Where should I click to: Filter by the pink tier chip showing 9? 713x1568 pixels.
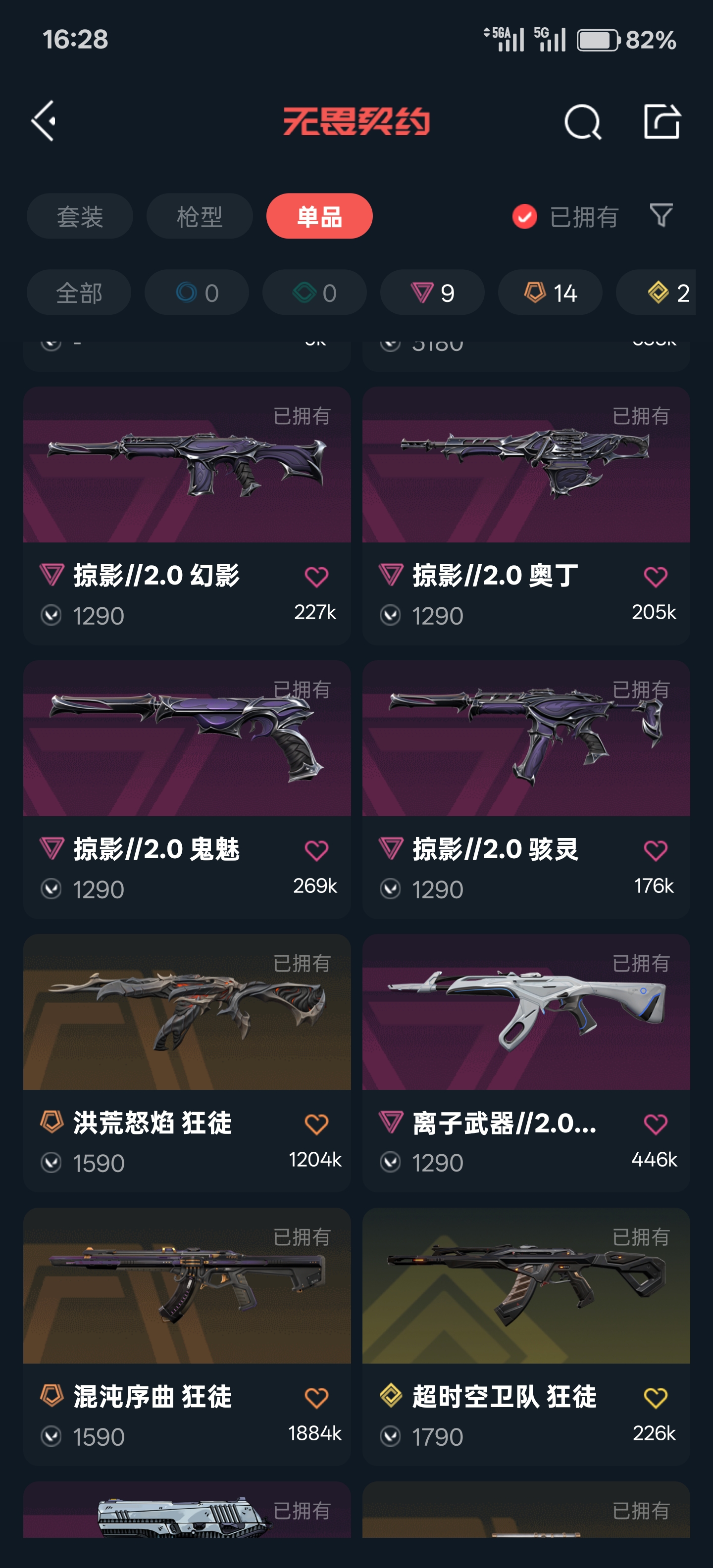point(432,293)
